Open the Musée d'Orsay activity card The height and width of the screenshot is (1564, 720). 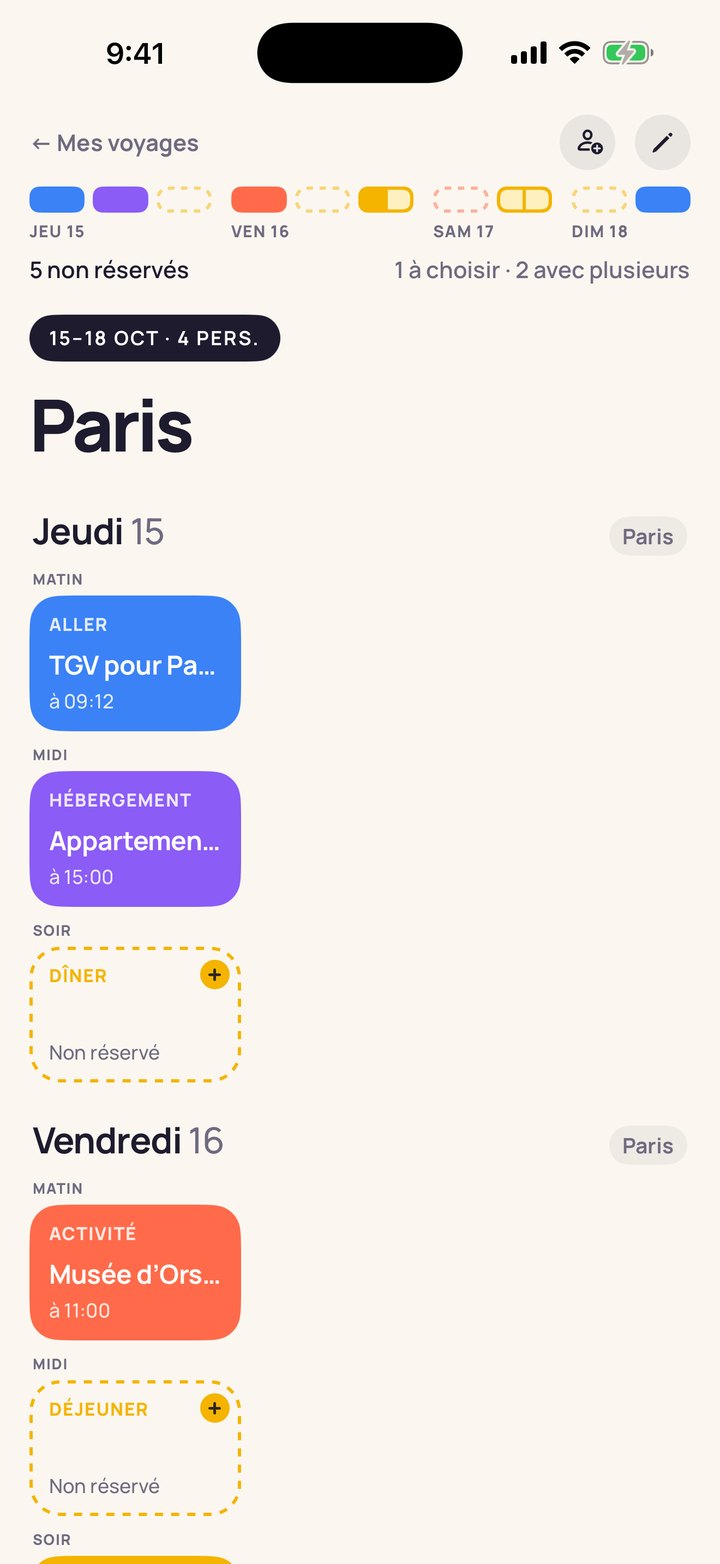tap(135, 1272)
